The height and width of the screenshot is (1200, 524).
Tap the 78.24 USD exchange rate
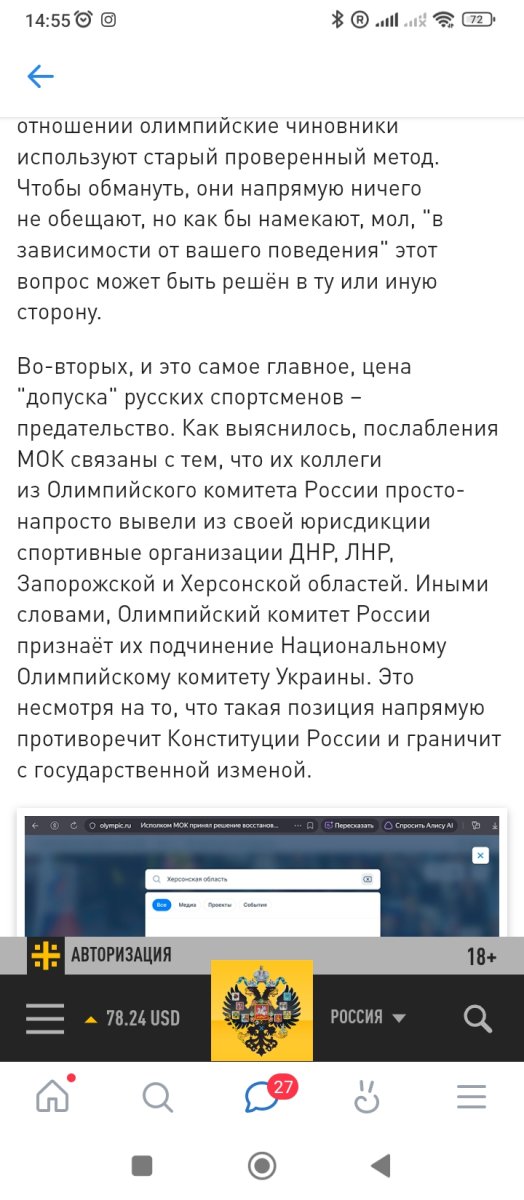(132, 1018)
